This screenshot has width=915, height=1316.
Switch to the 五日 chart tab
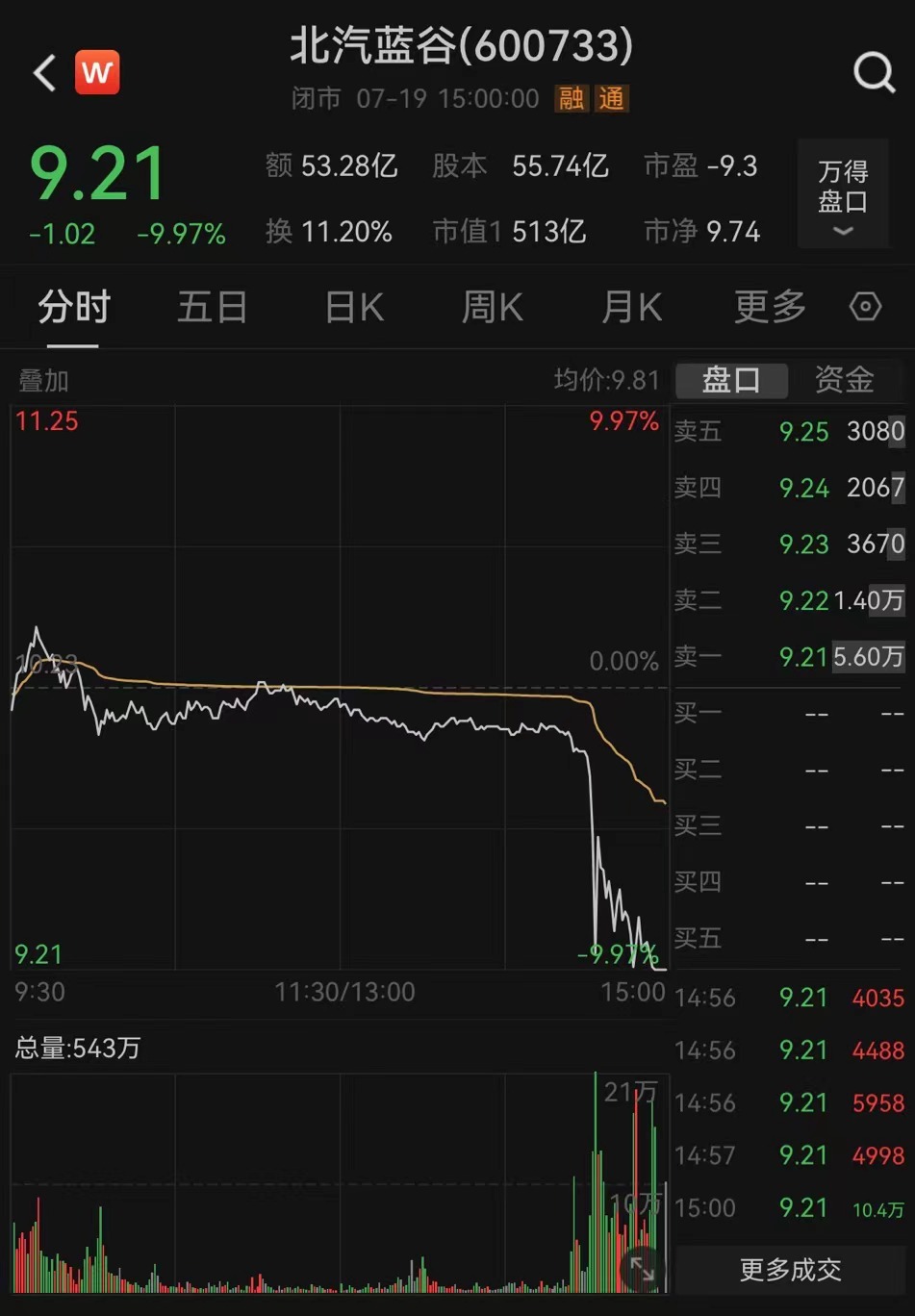click(x=212, y=308)
